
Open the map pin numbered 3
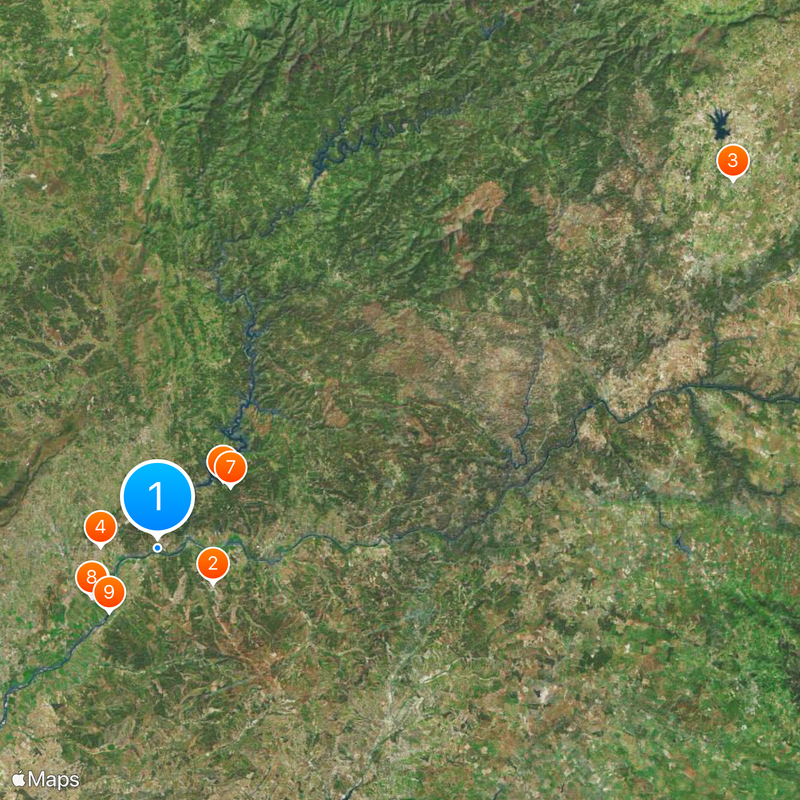(x=732, y=160)
